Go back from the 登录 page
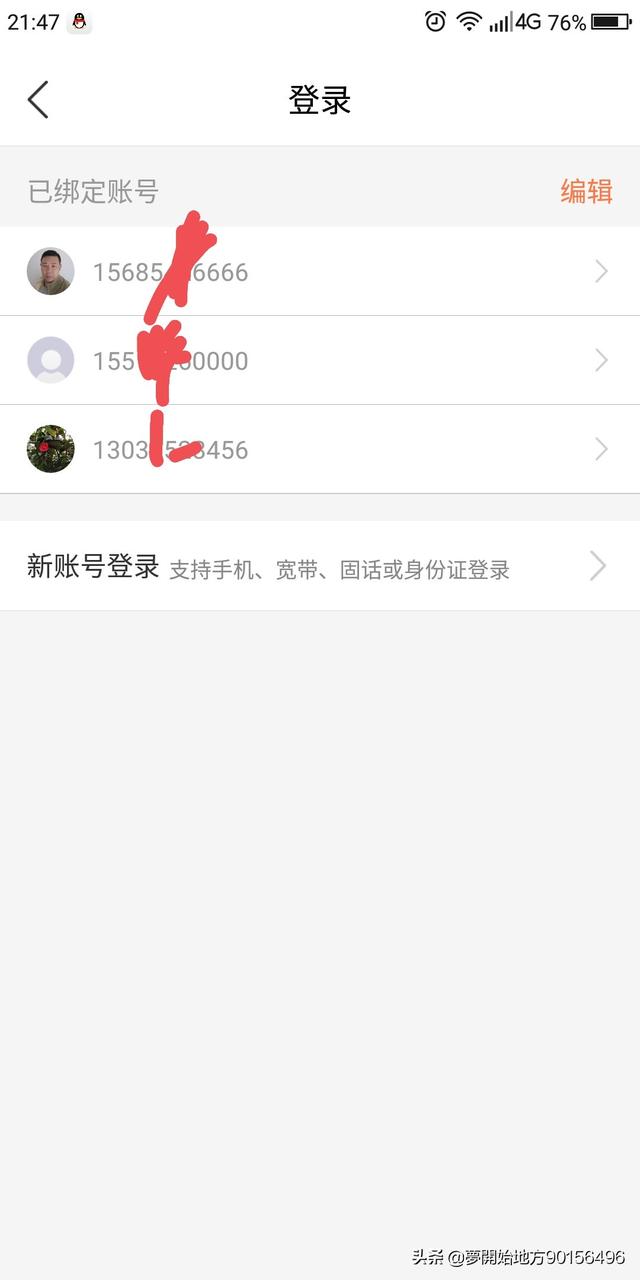The height and width of the screenshot is (1280, 640). (x=38, y=100)
